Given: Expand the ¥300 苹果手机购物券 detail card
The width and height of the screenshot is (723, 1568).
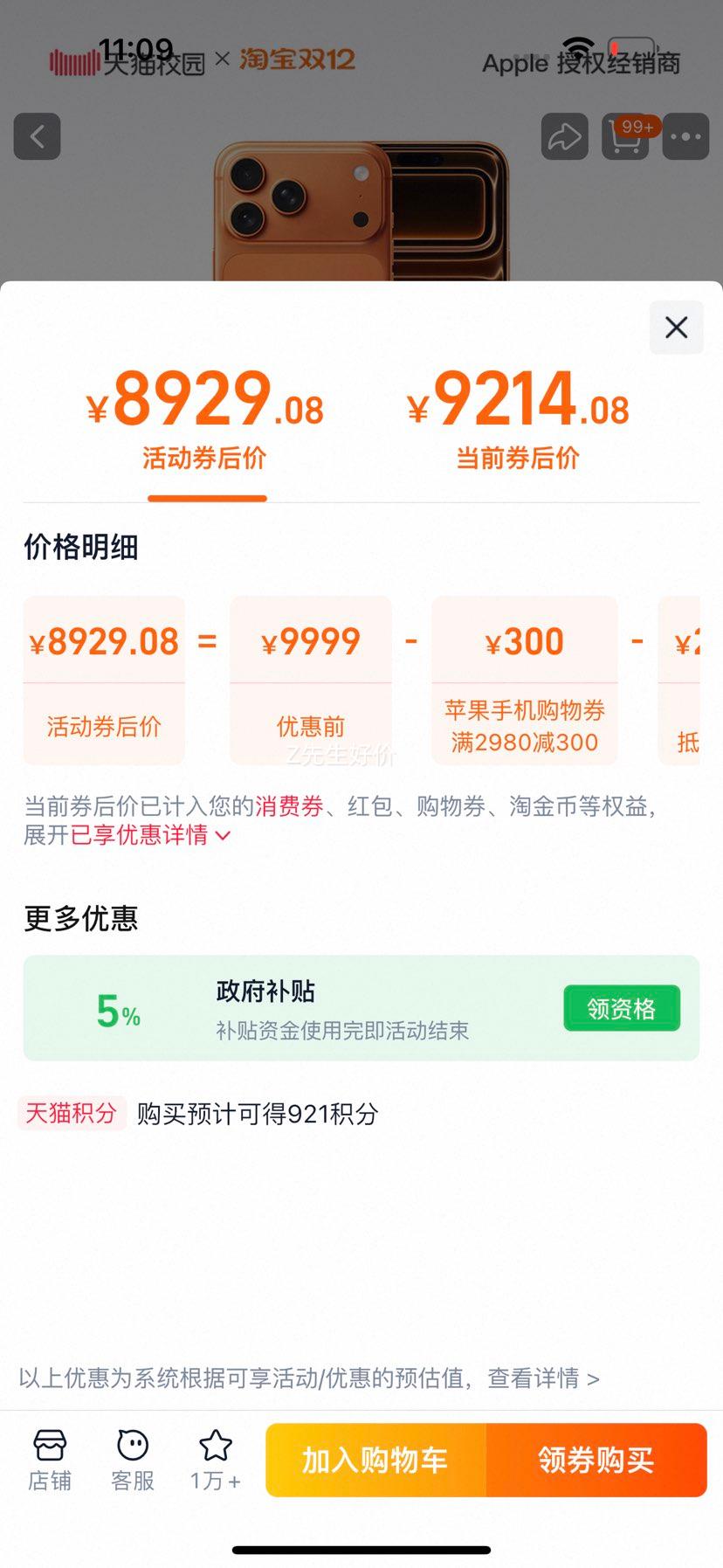Looking at the screenshot, I should (524, 681).
